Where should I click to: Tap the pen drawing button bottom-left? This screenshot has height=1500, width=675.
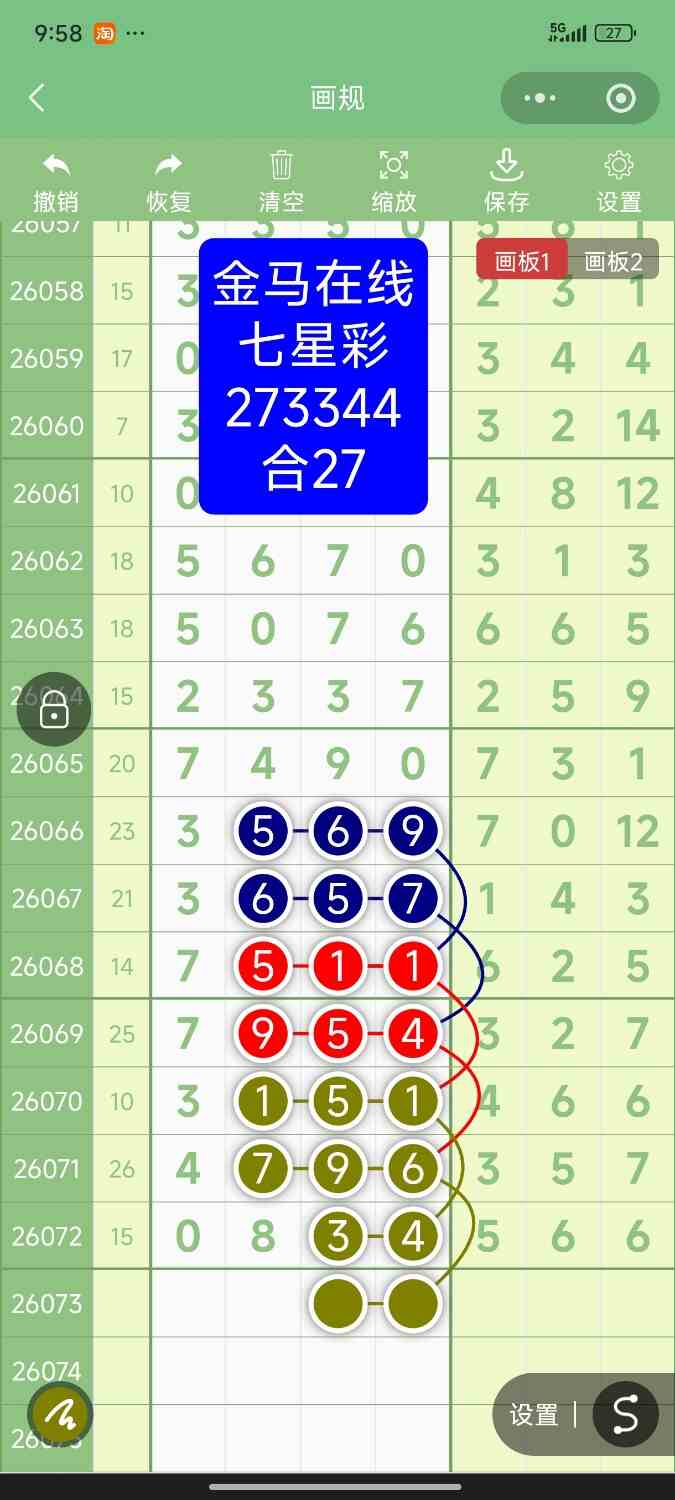[x=60, y=1415]
